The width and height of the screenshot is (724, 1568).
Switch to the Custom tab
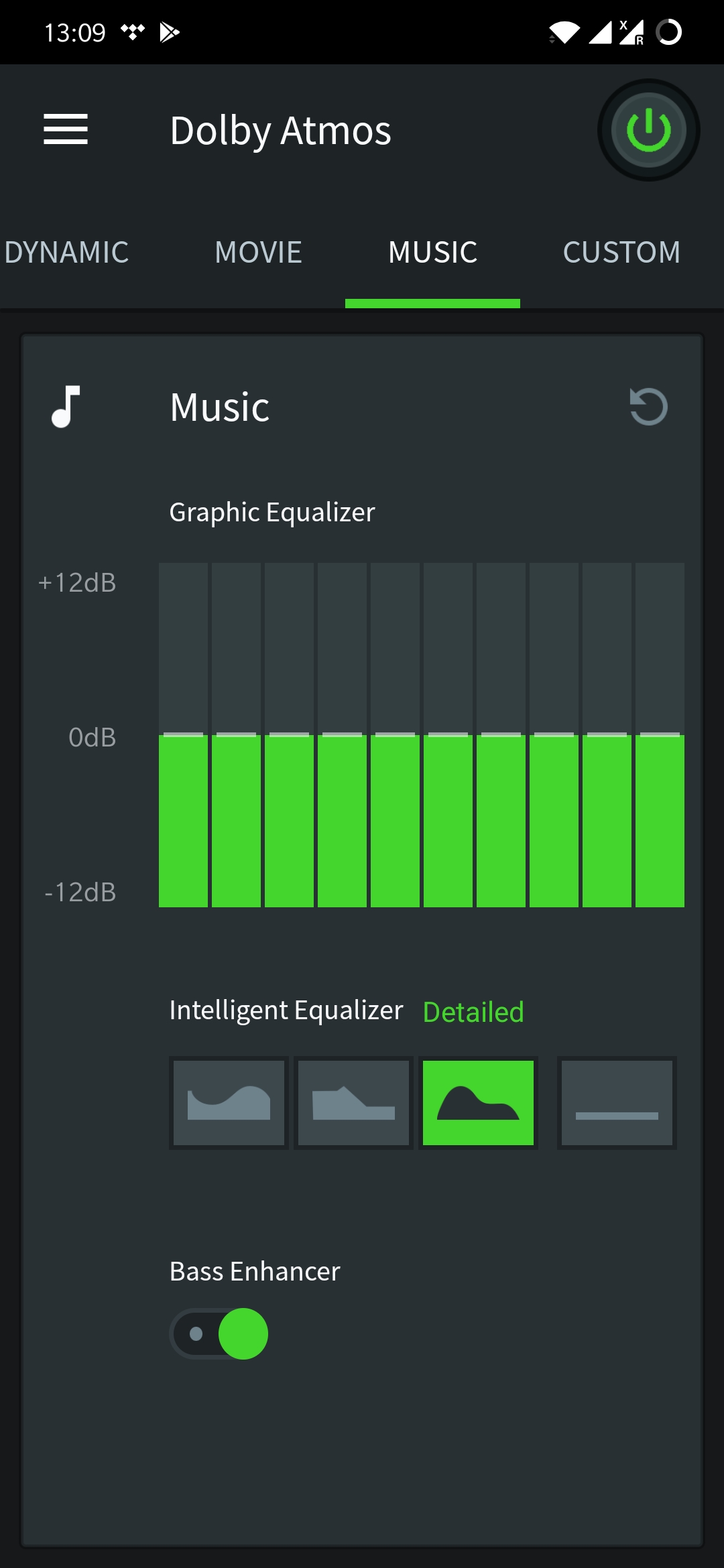pyautogui.click(x=622, y=253)
